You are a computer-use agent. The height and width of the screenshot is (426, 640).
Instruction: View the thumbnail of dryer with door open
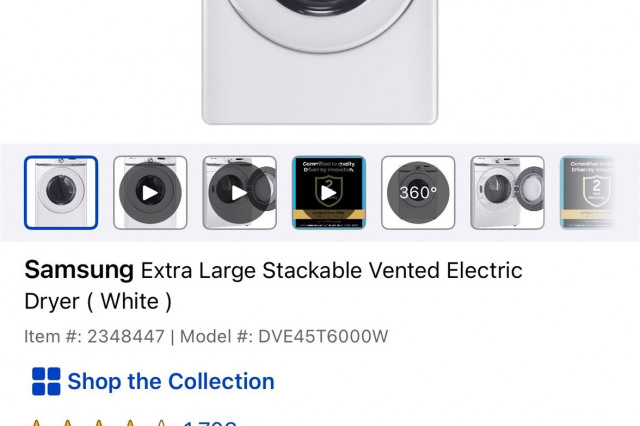pyautogui.click(x=507, y=193)
